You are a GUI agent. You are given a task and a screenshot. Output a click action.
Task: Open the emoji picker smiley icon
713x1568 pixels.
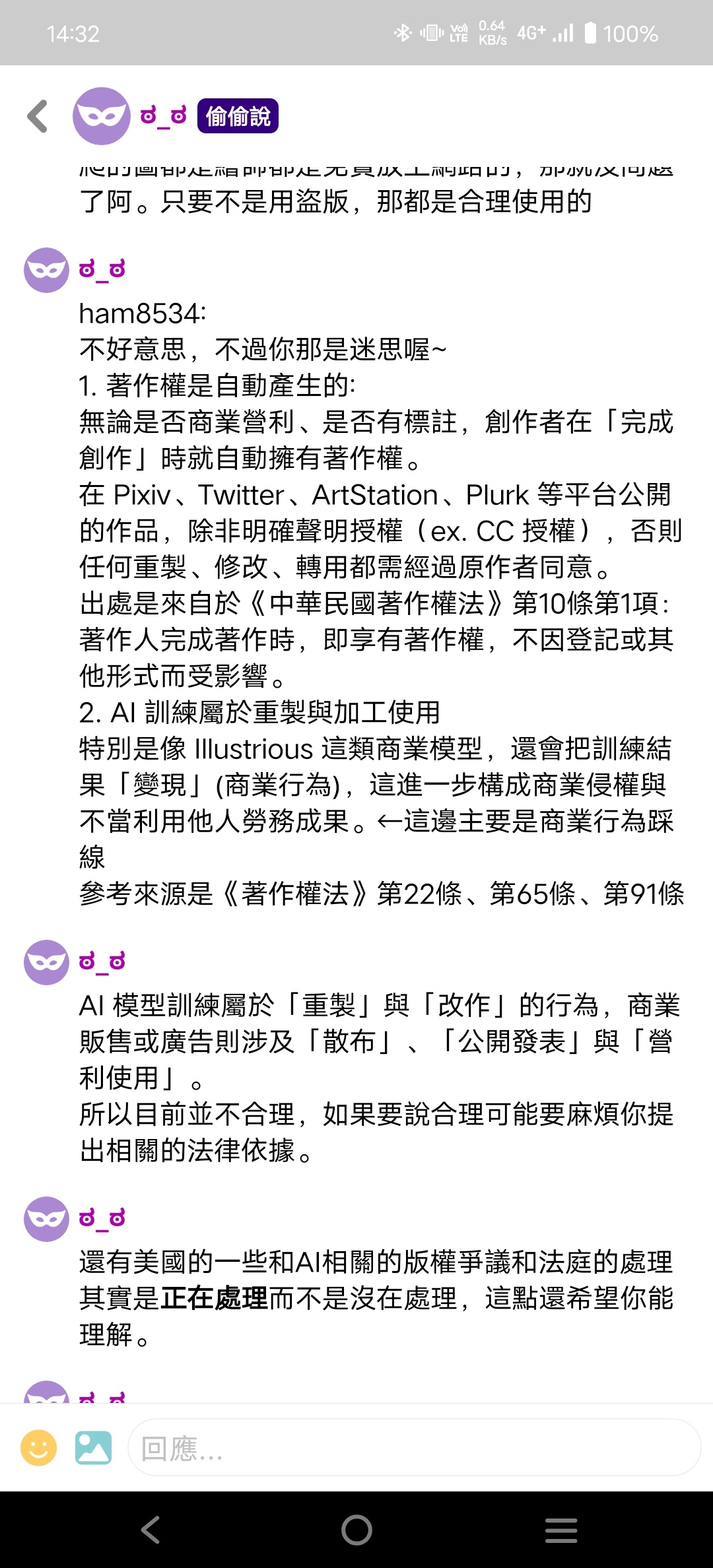[x=39, y=1448]
